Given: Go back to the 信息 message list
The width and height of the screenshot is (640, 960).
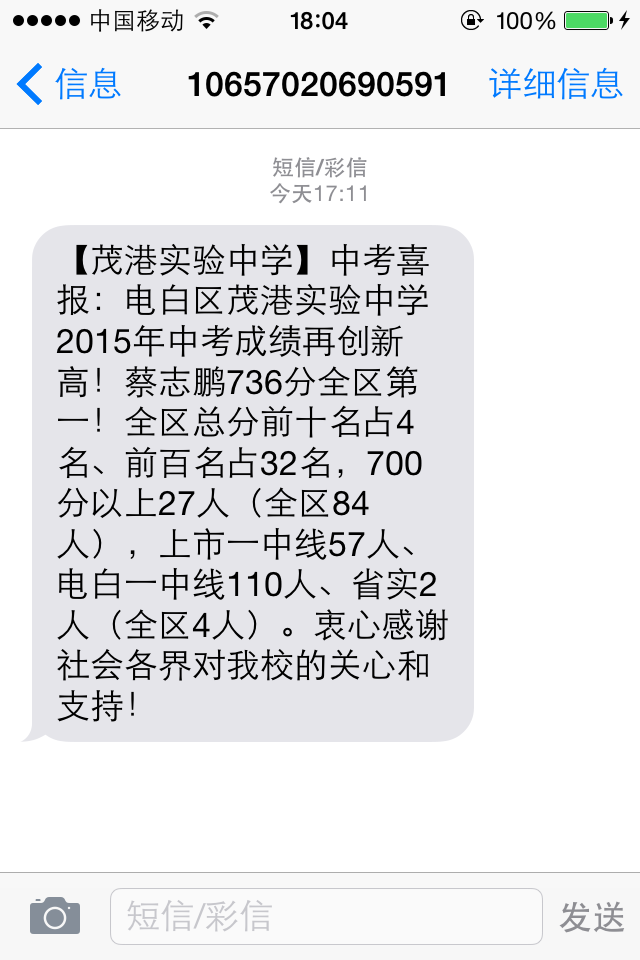Looking at the screenshot, I should (68, 84).
